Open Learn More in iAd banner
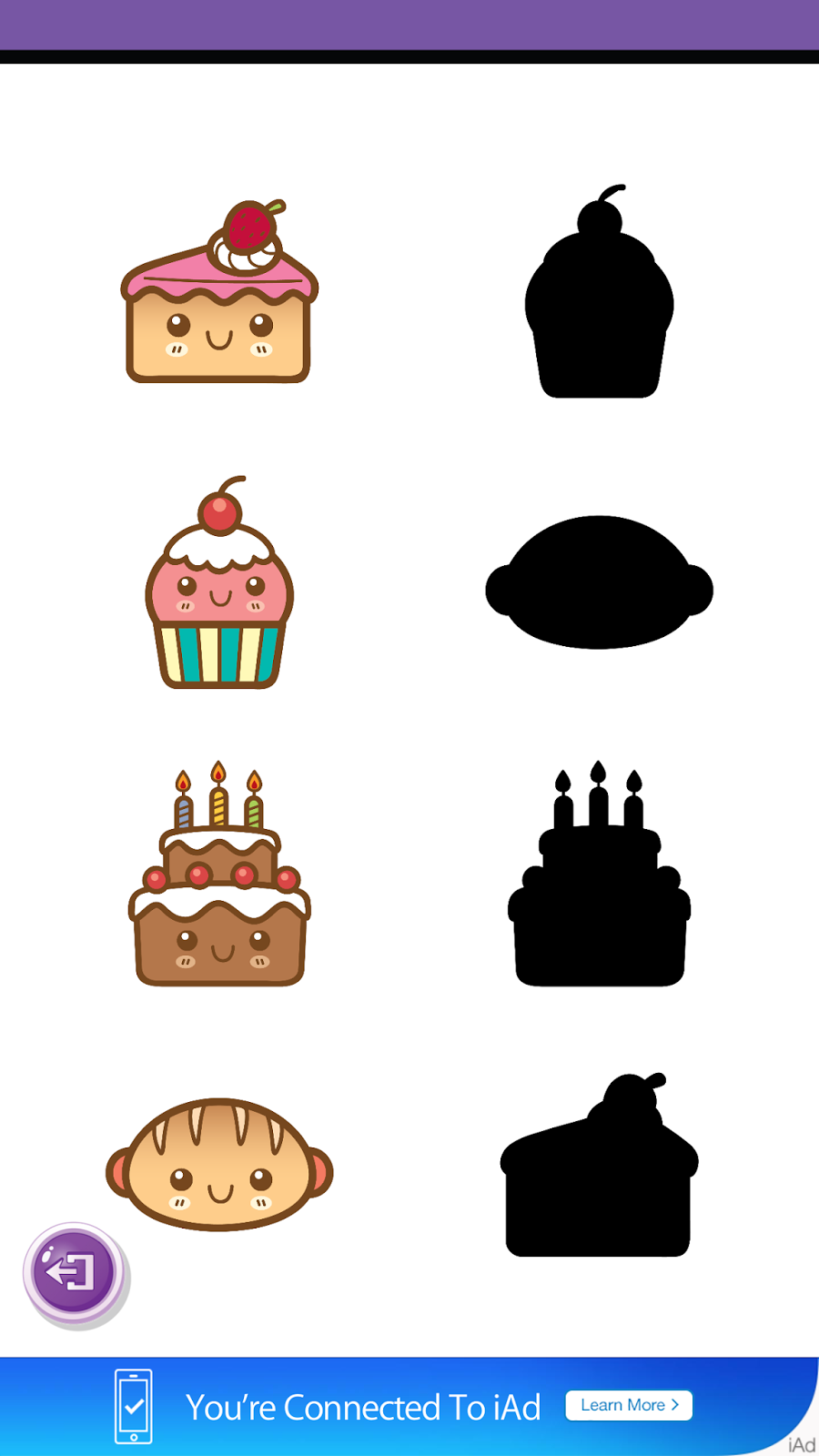819x1456 pixels. click(629, 1405)
